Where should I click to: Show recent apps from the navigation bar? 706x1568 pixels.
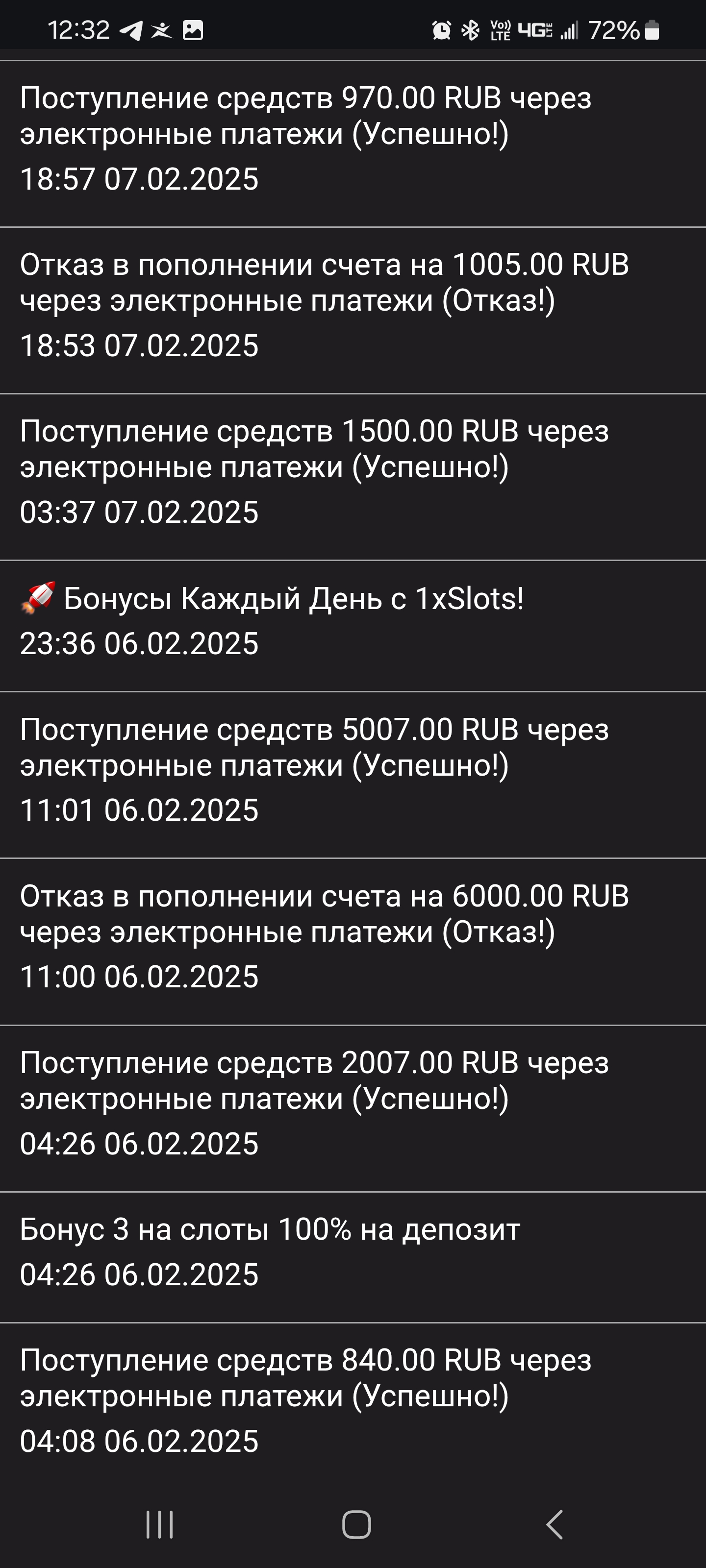[x=160, y=1524]
